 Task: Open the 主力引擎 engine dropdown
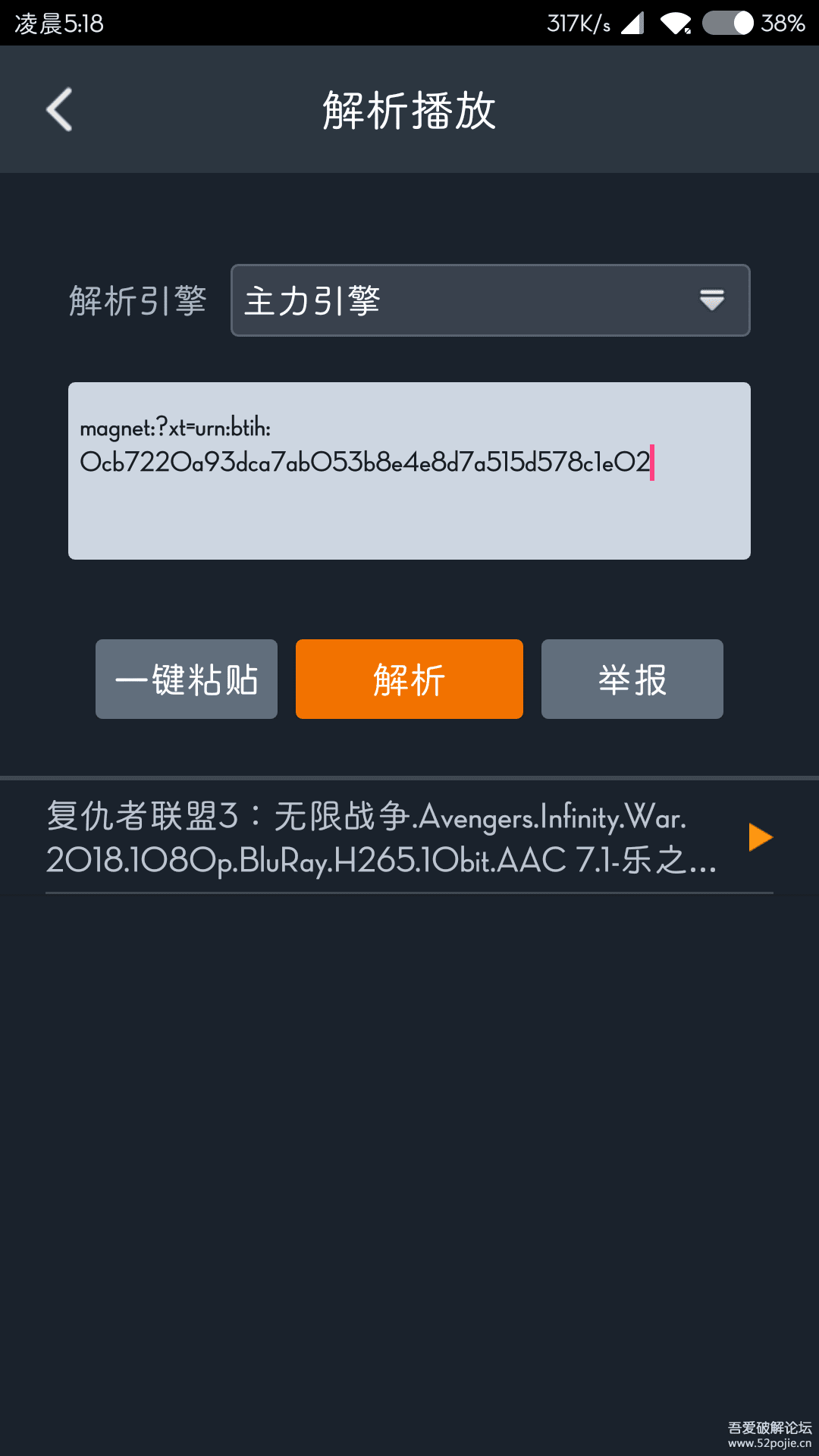(490, 300)
